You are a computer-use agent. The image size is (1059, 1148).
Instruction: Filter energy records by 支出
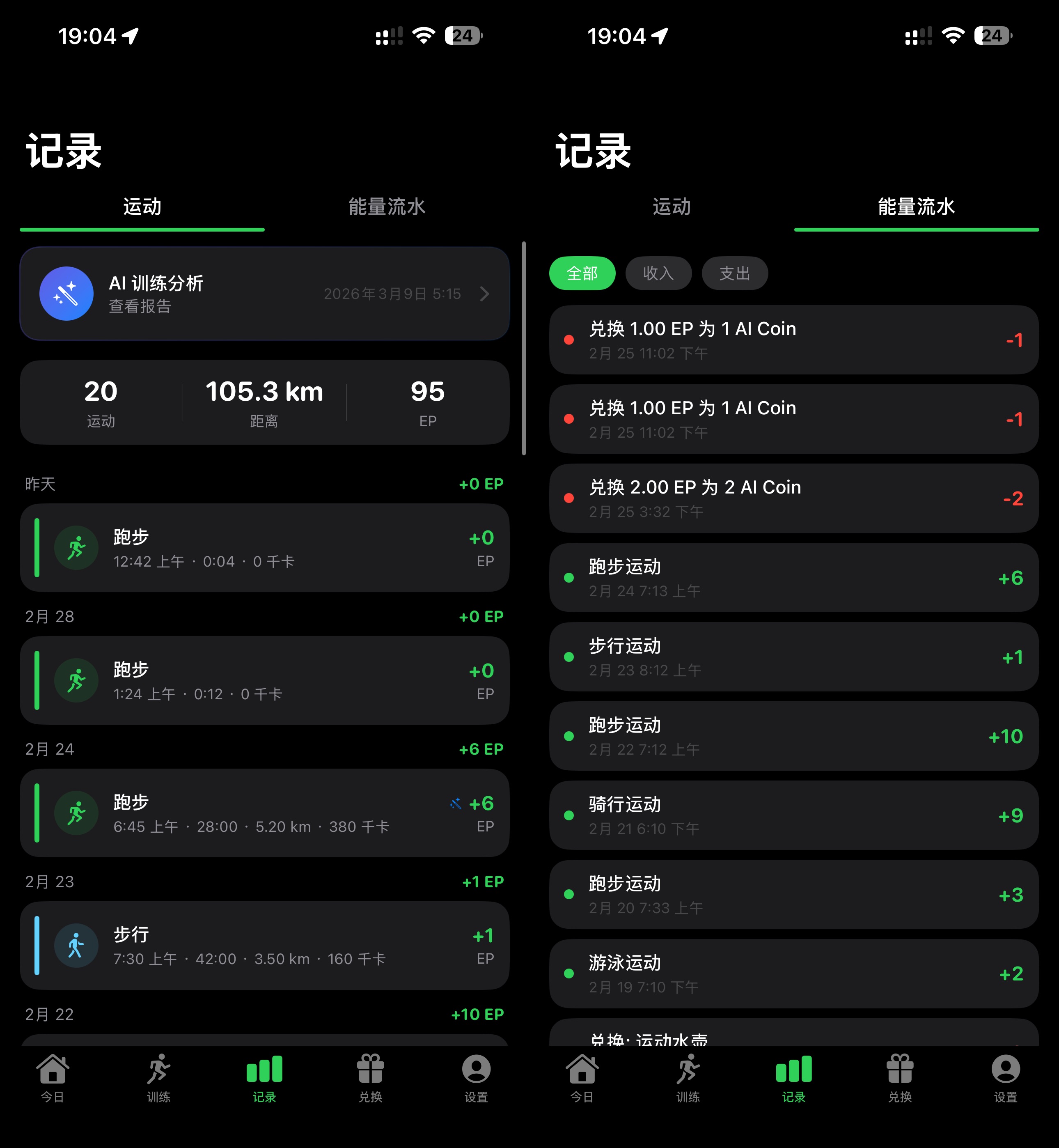(x=734, y=273)
